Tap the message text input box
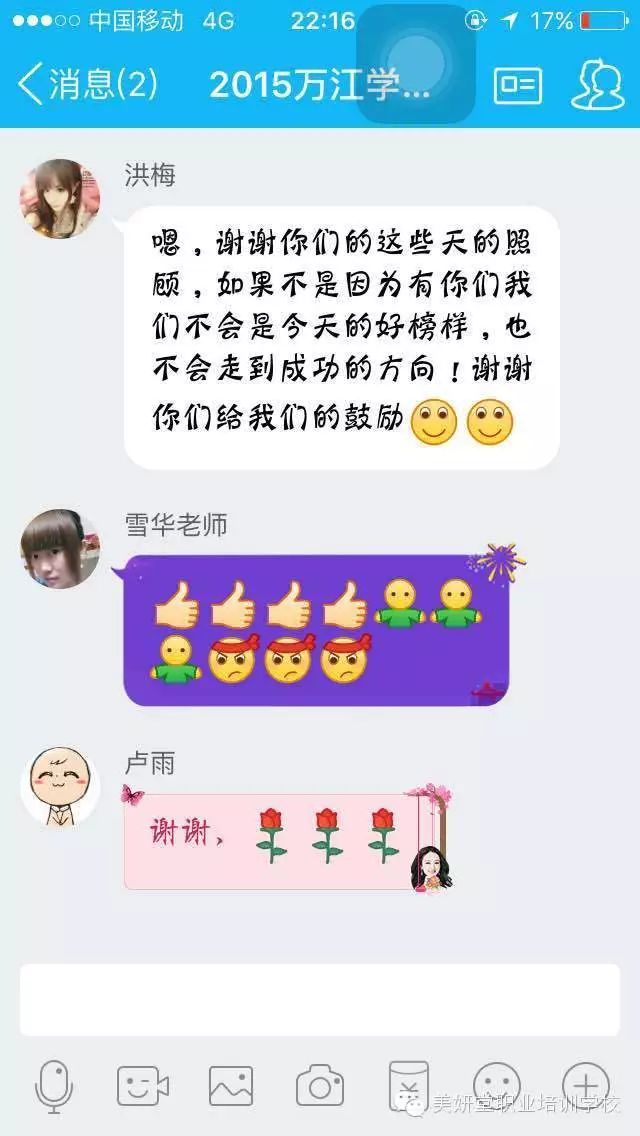This screenshot has height=1136, width=640. pos(320,999)
